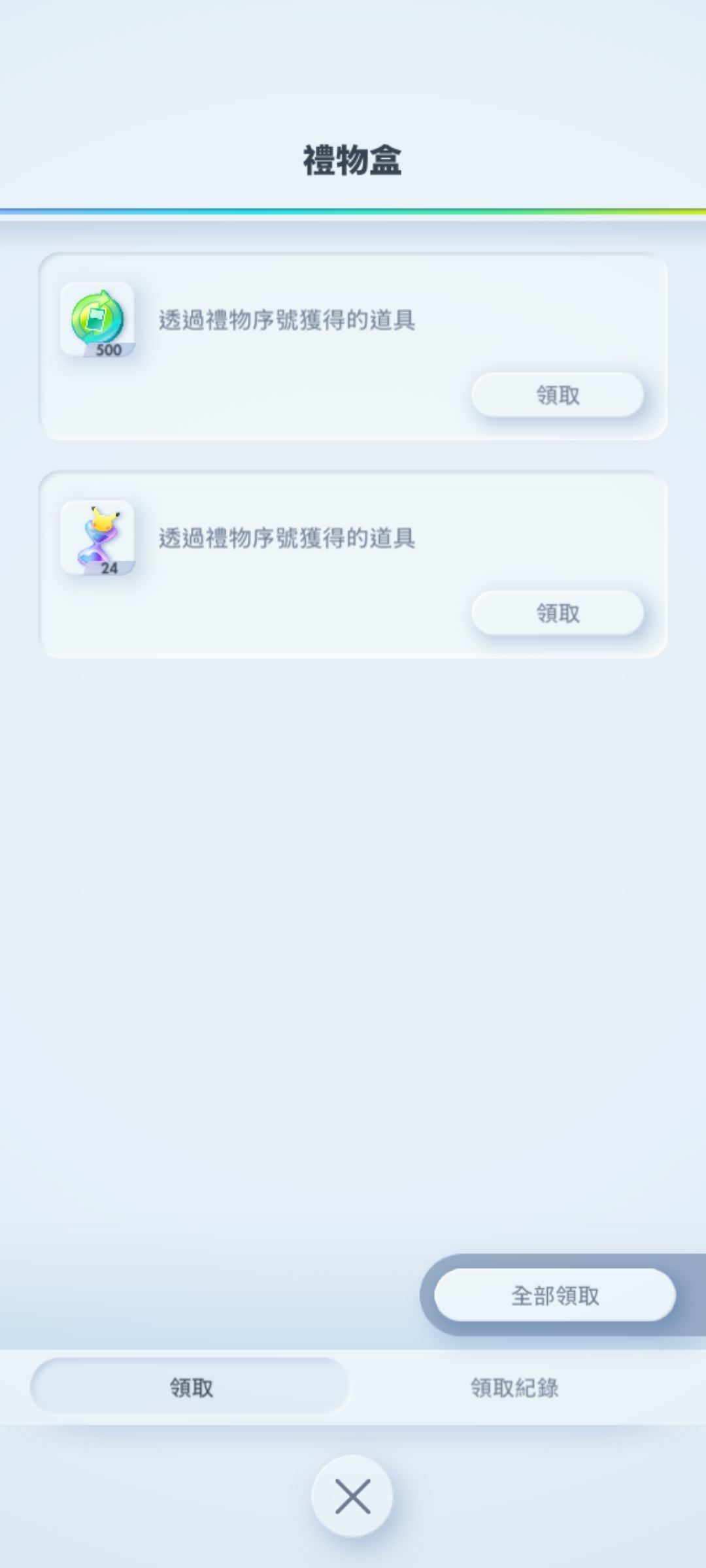Switch to the 領取紀錄 tab
The width and height of the screenshot is (706, 1568).
pos(514,1387)
